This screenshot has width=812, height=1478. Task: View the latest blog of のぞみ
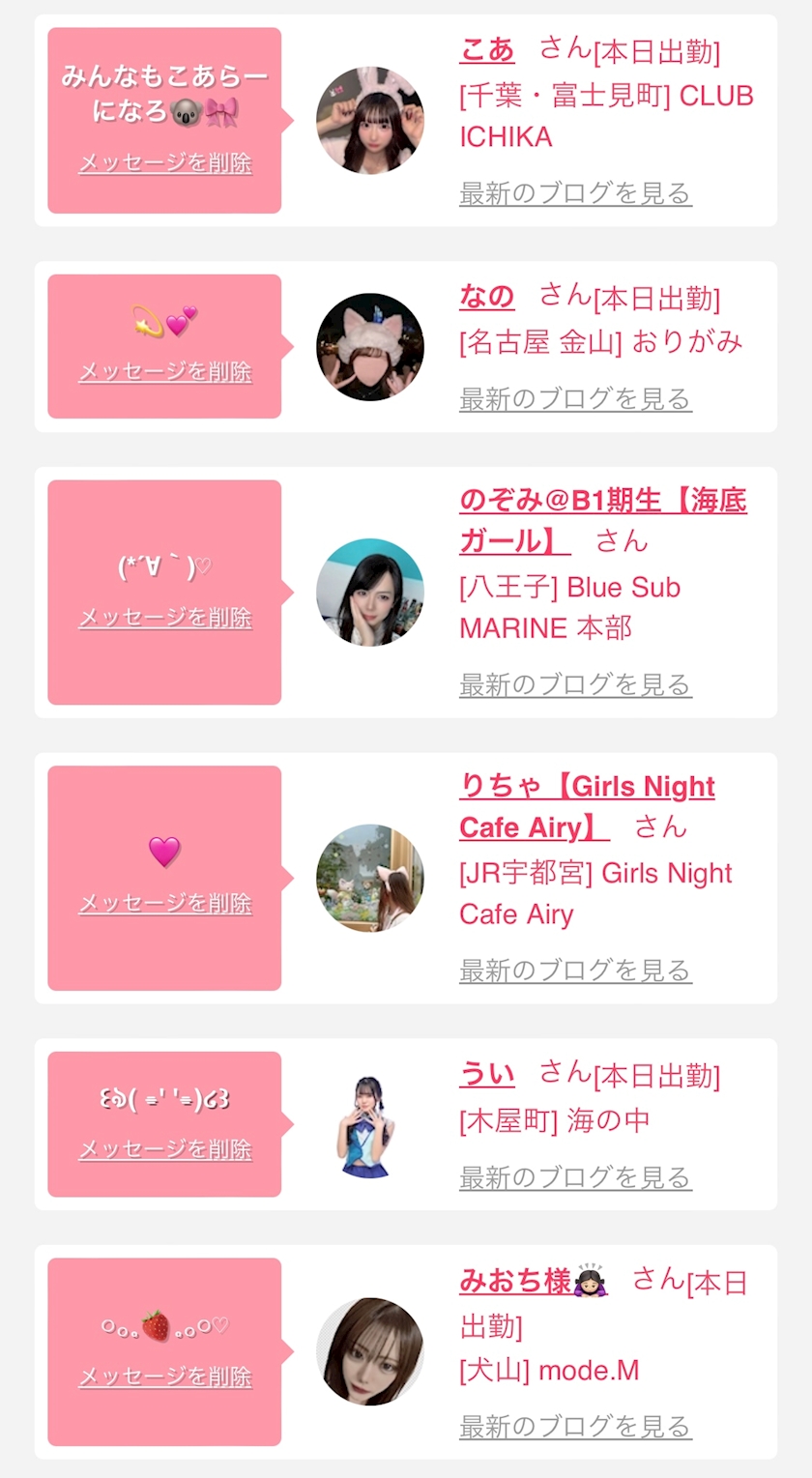click(575, 685)
